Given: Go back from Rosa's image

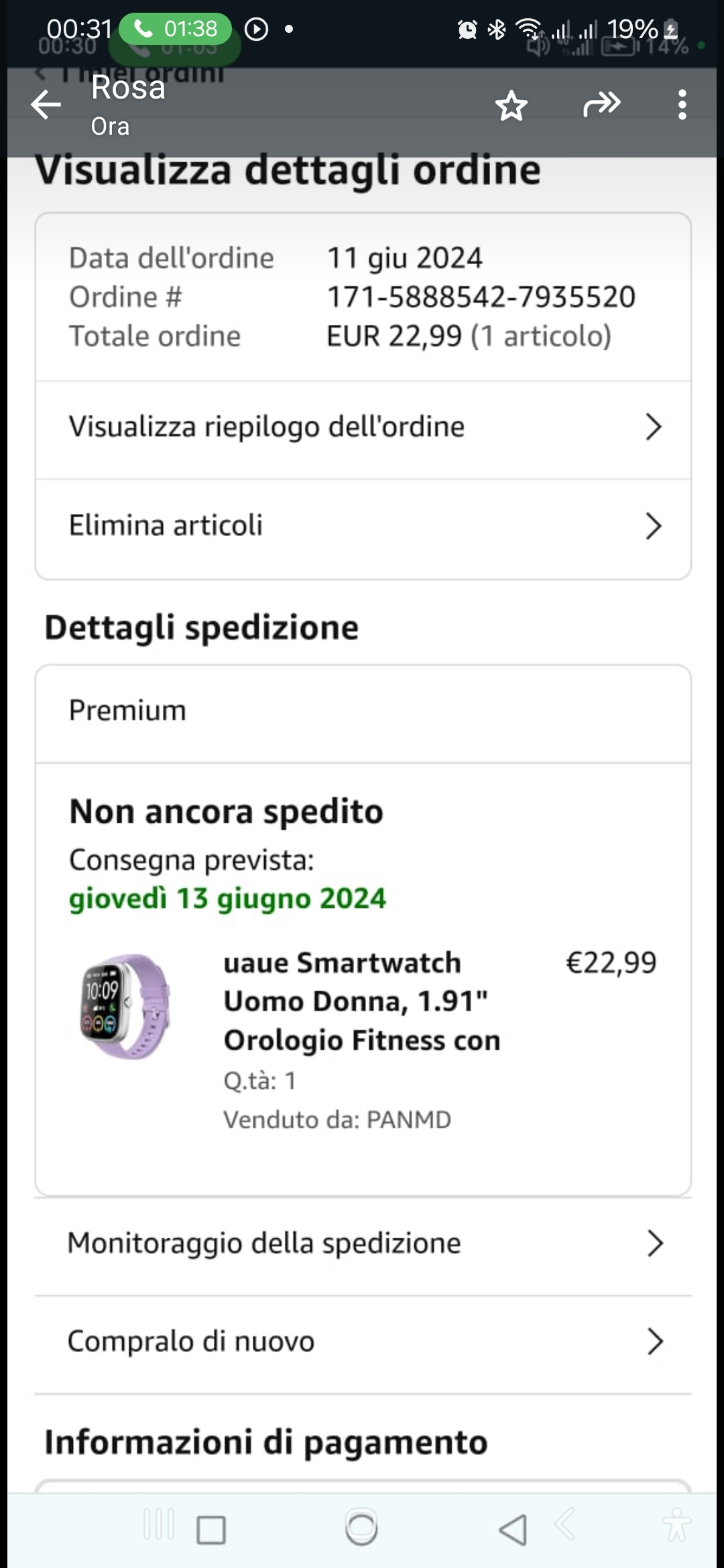Looking at the screenshot, I should (x=46, y=105).
